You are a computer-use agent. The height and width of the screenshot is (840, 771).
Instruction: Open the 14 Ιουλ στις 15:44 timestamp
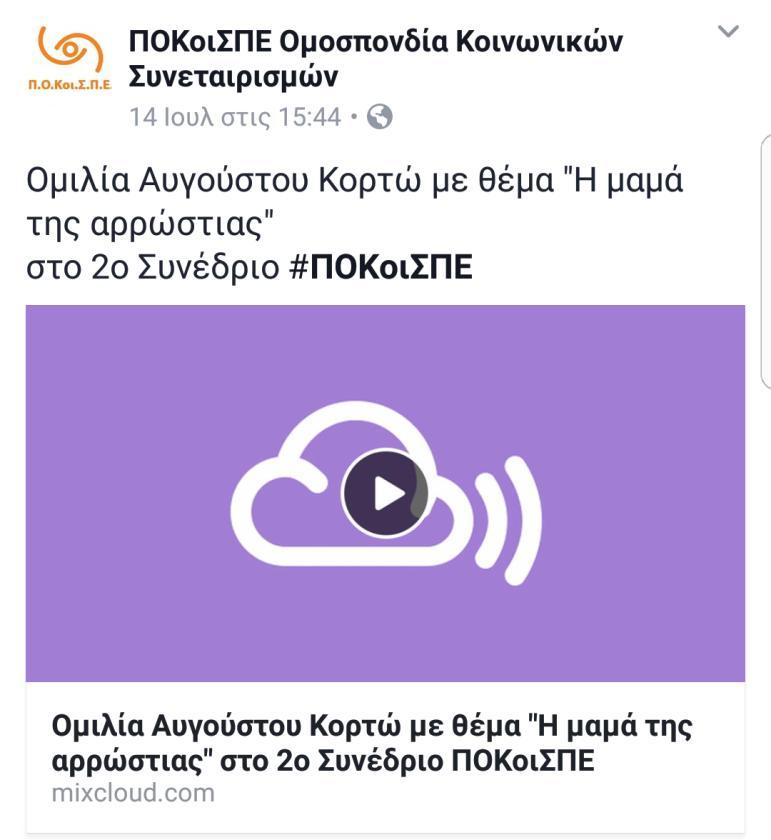click(235, 117)
